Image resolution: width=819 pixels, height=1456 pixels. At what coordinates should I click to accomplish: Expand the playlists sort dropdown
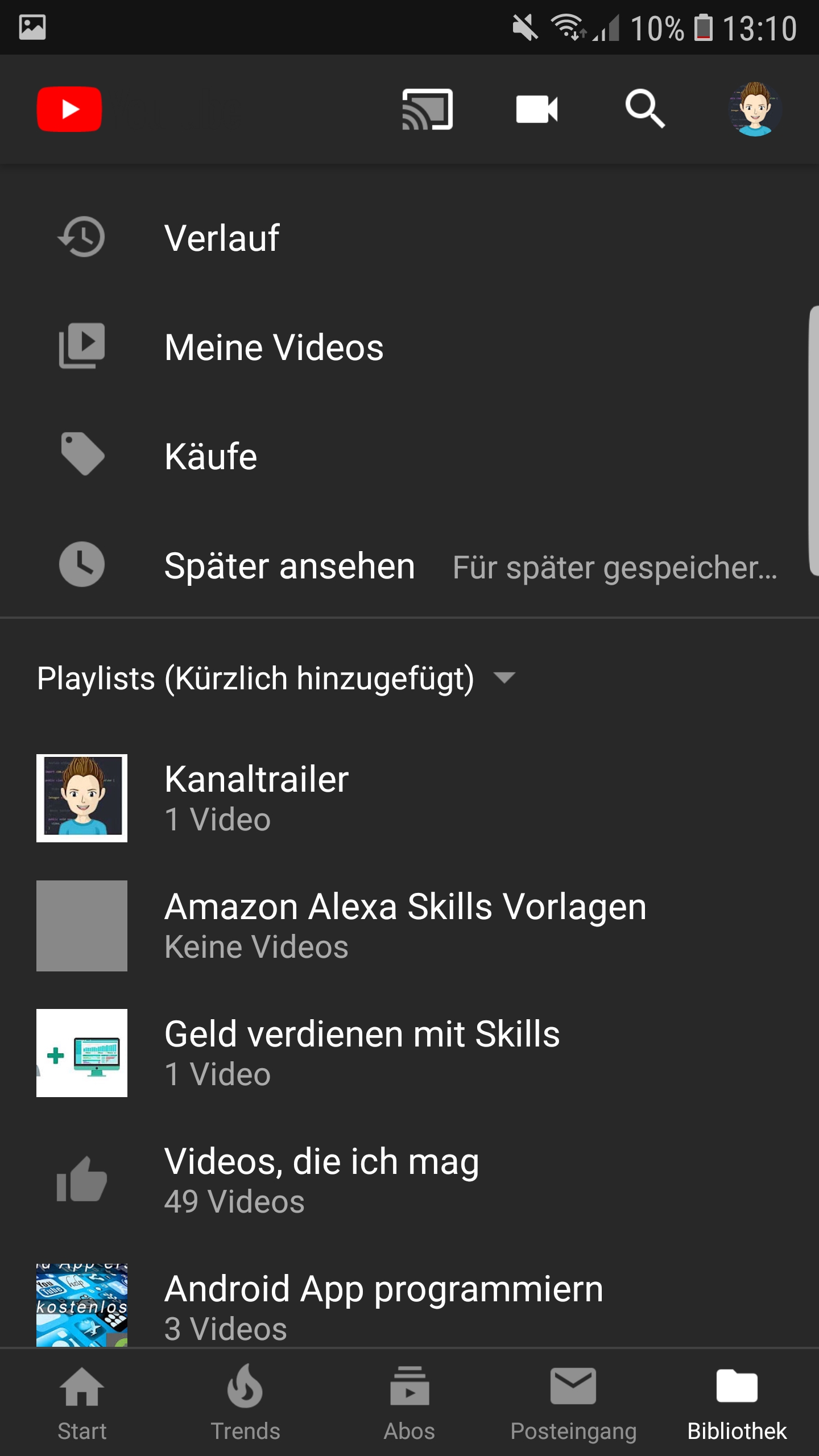click(504, 677)
